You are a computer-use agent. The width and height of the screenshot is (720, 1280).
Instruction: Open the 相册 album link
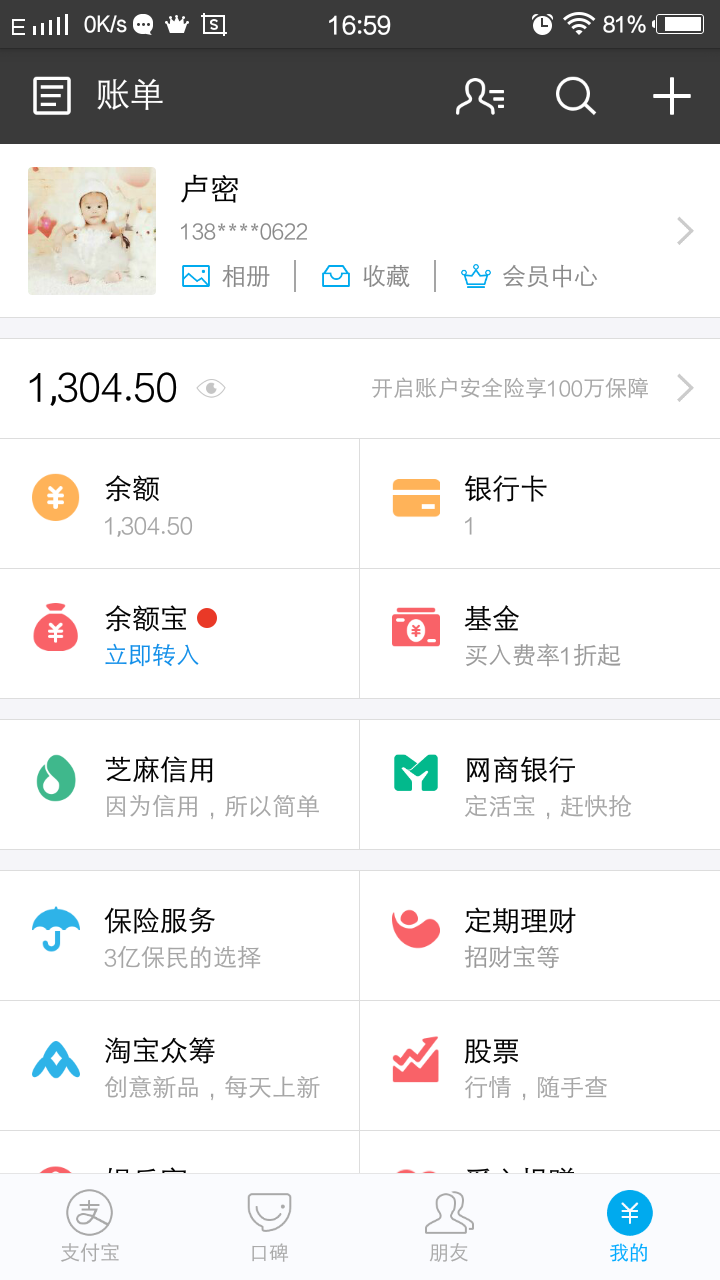[x=227, y=276]
